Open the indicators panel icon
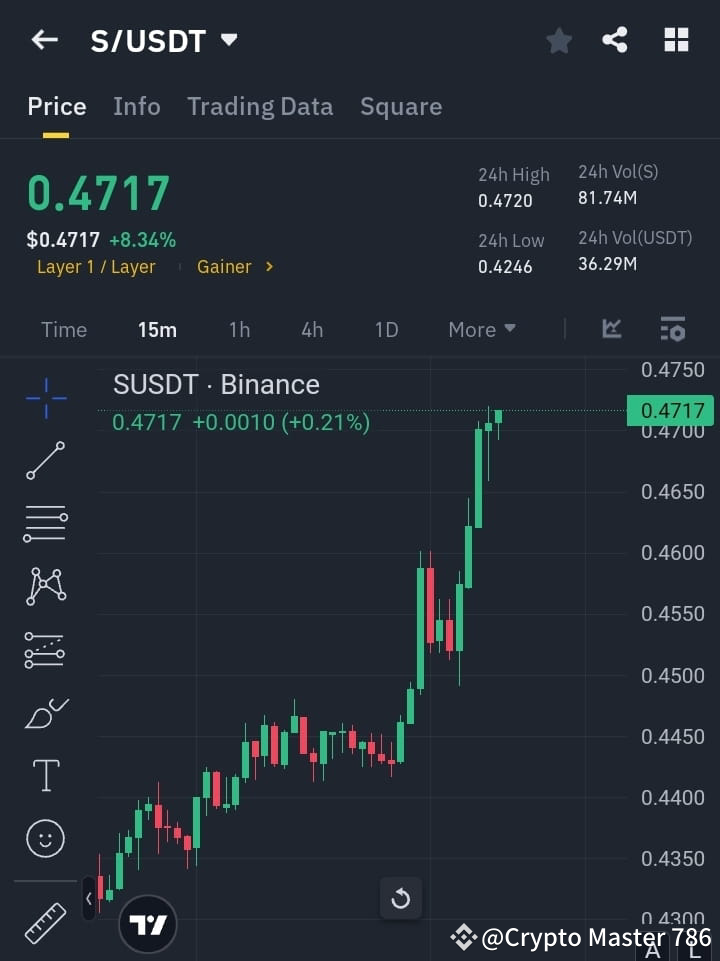Image resolution: width=720 pixels, height=961 pixels. (x=610, y=329)
